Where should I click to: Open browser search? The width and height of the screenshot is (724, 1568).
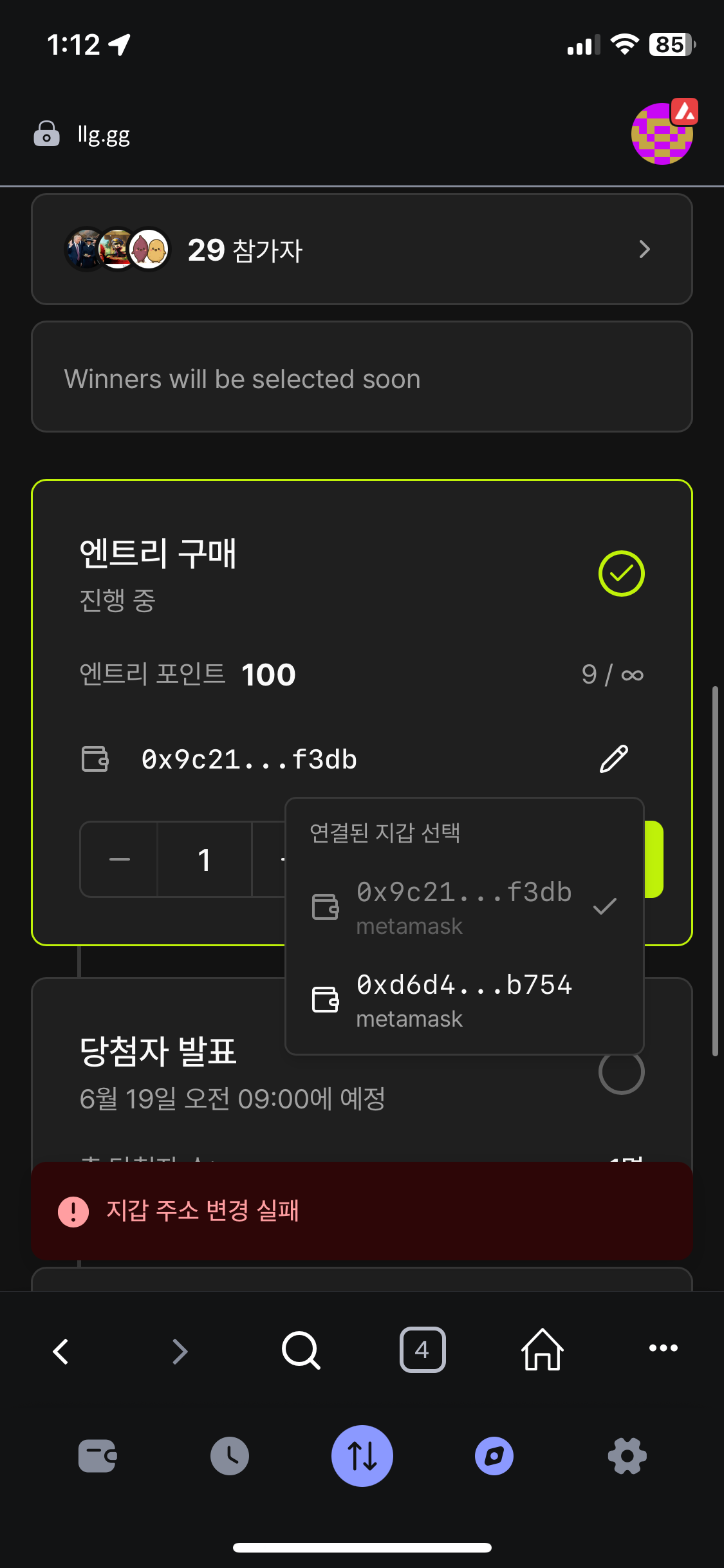click(x=301, y=1350)
